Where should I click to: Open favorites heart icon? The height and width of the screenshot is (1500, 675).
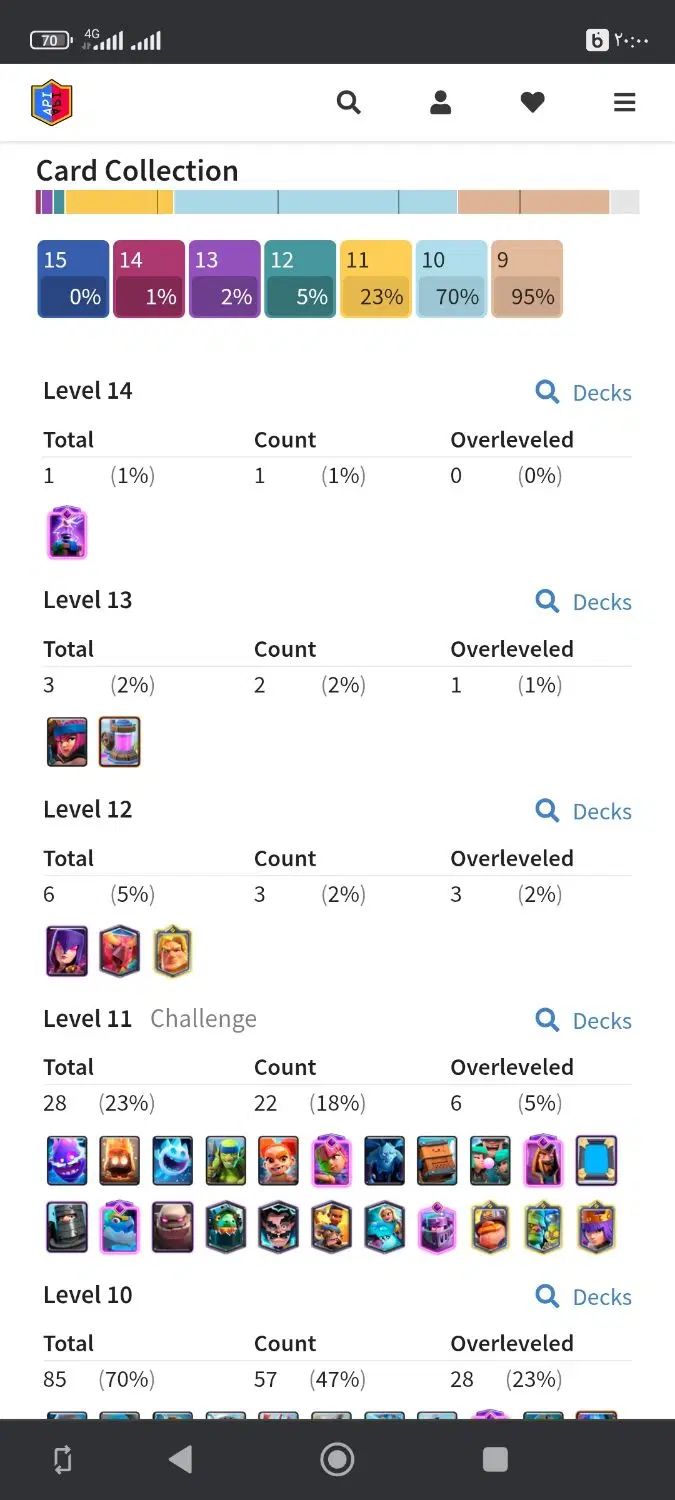tap(532, 102)
